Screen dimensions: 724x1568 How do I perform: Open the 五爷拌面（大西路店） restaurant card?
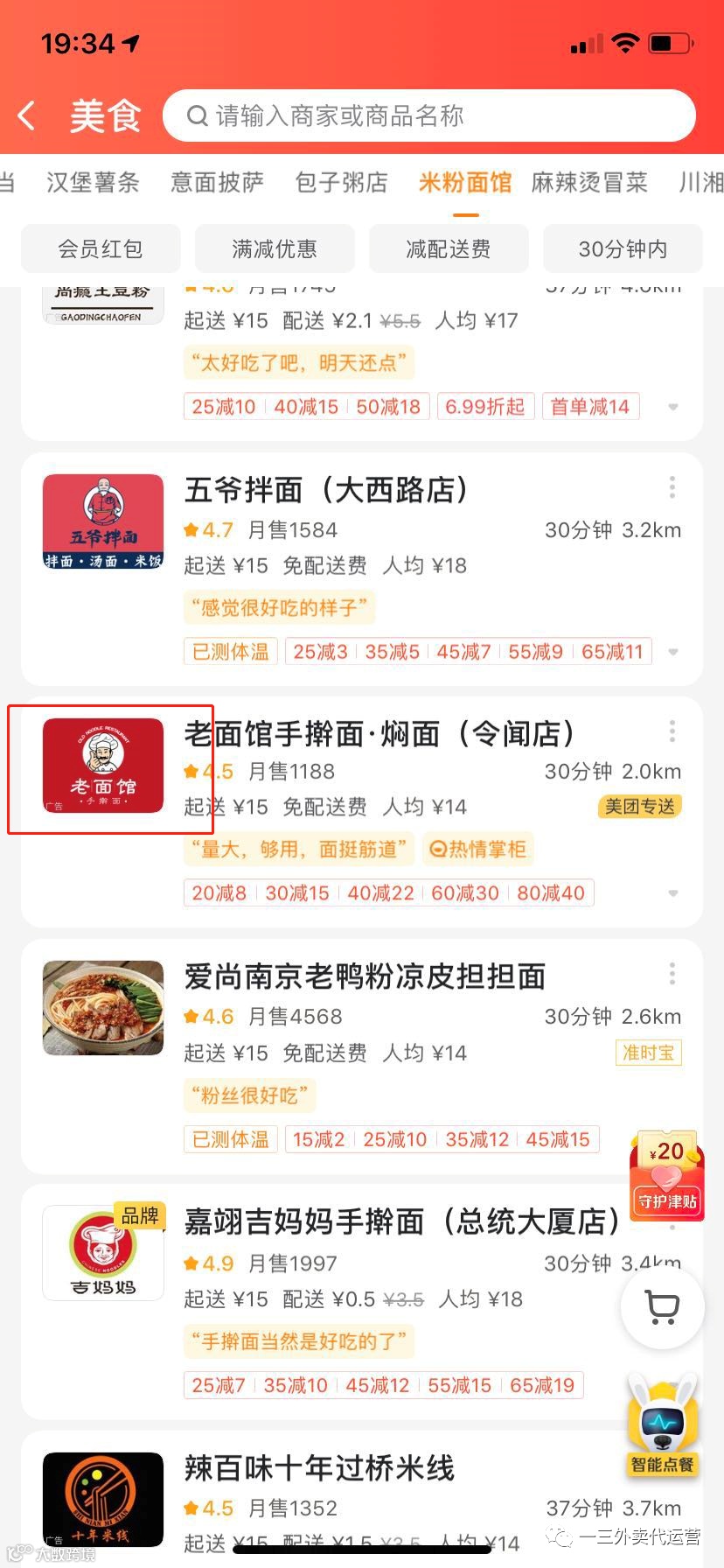pyautogui.click(x=326, y=490)
